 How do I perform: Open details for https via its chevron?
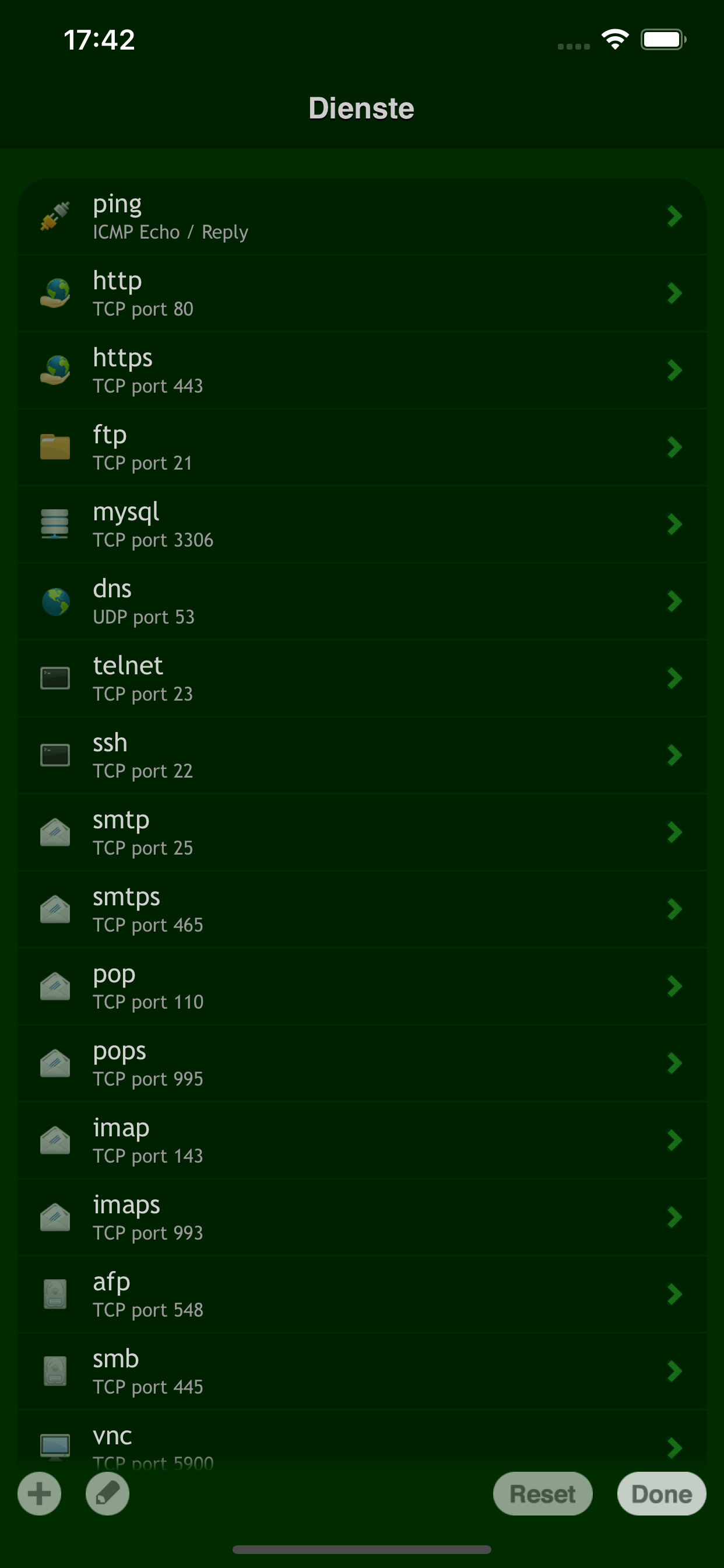[673, 370]
